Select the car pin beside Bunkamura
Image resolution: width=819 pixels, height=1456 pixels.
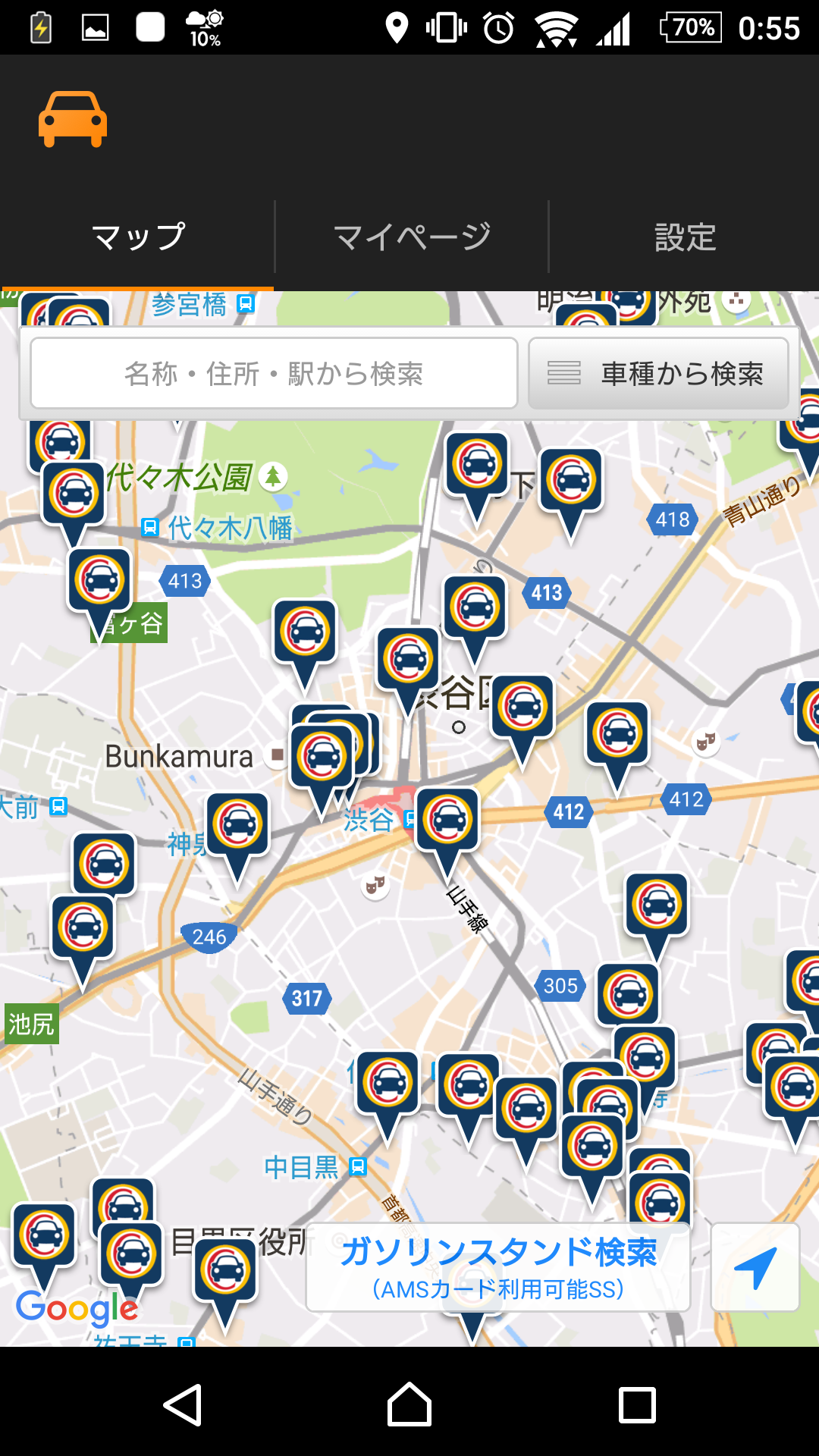(322, 757)
